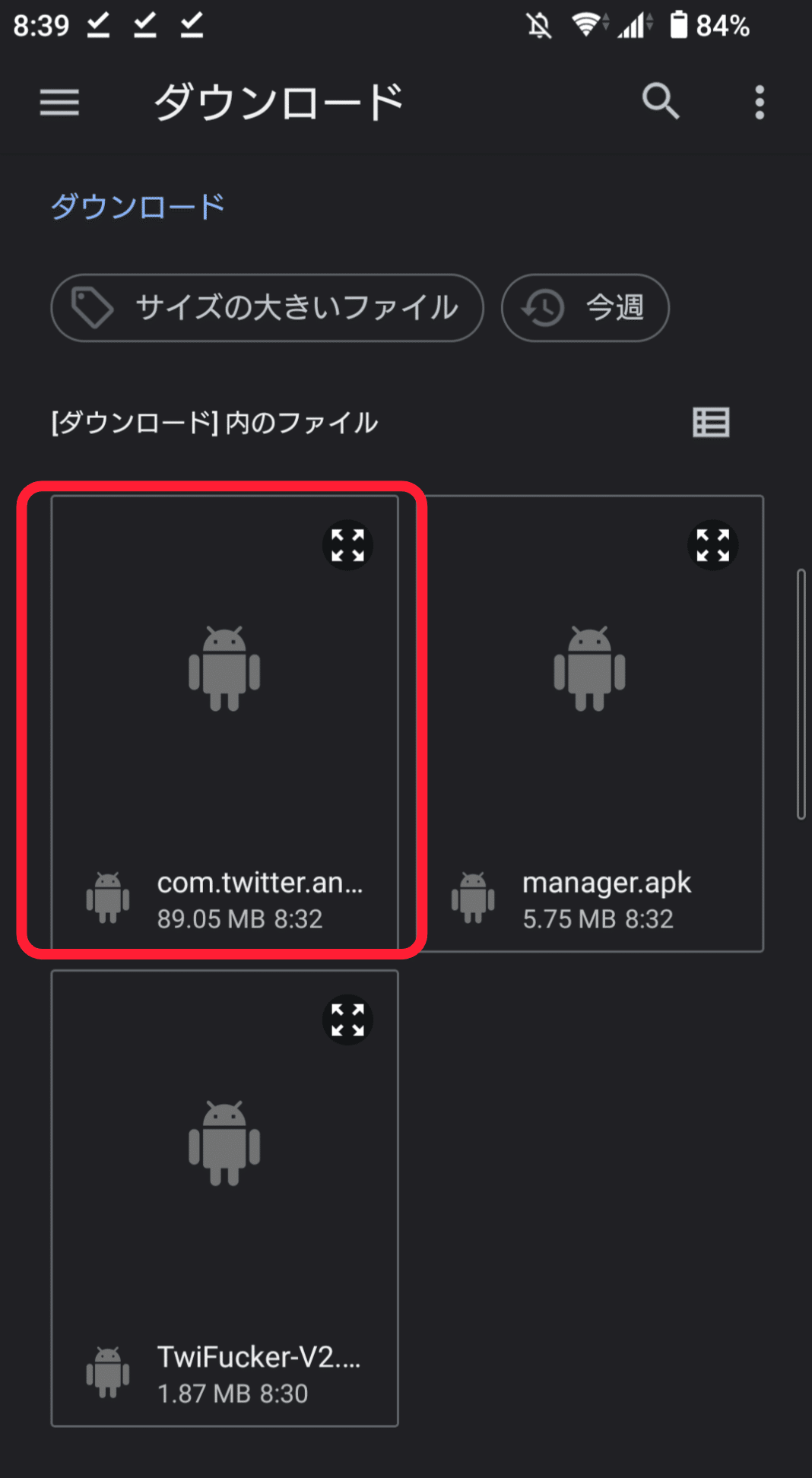Screen dimensions: 812x1478
Task: Expand preview of TwiFucker-V2 file
Action: (x=347, y=1020)
